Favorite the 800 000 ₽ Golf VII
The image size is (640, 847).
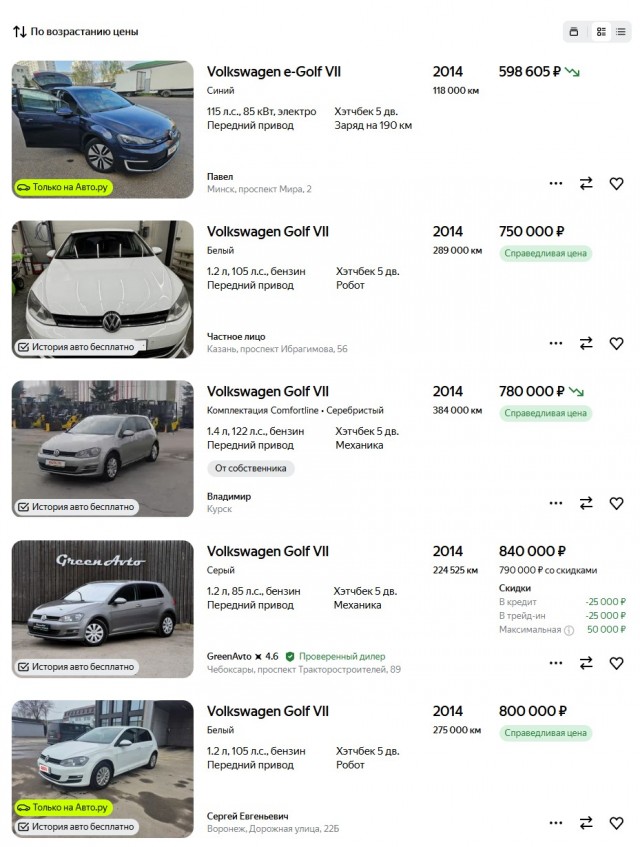pyautogui.click(x=616, y=823)
